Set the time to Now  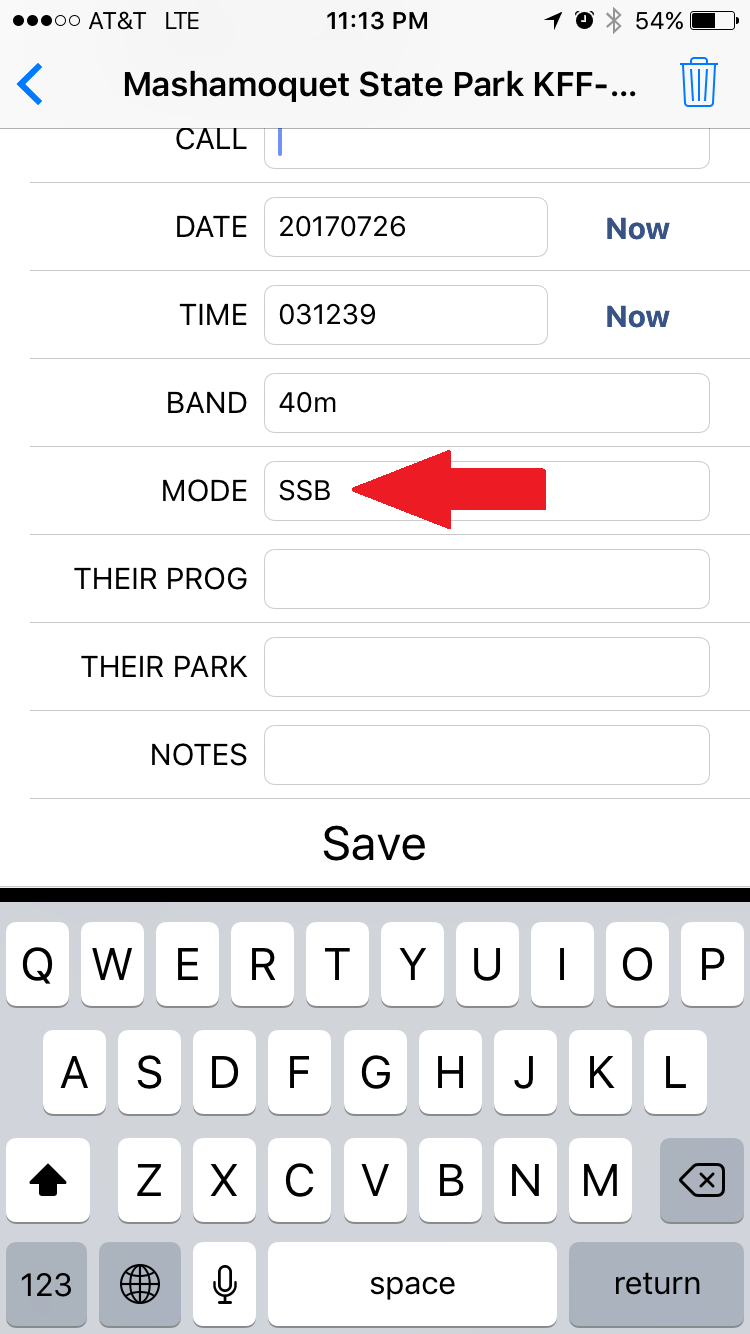pos(637,317)
